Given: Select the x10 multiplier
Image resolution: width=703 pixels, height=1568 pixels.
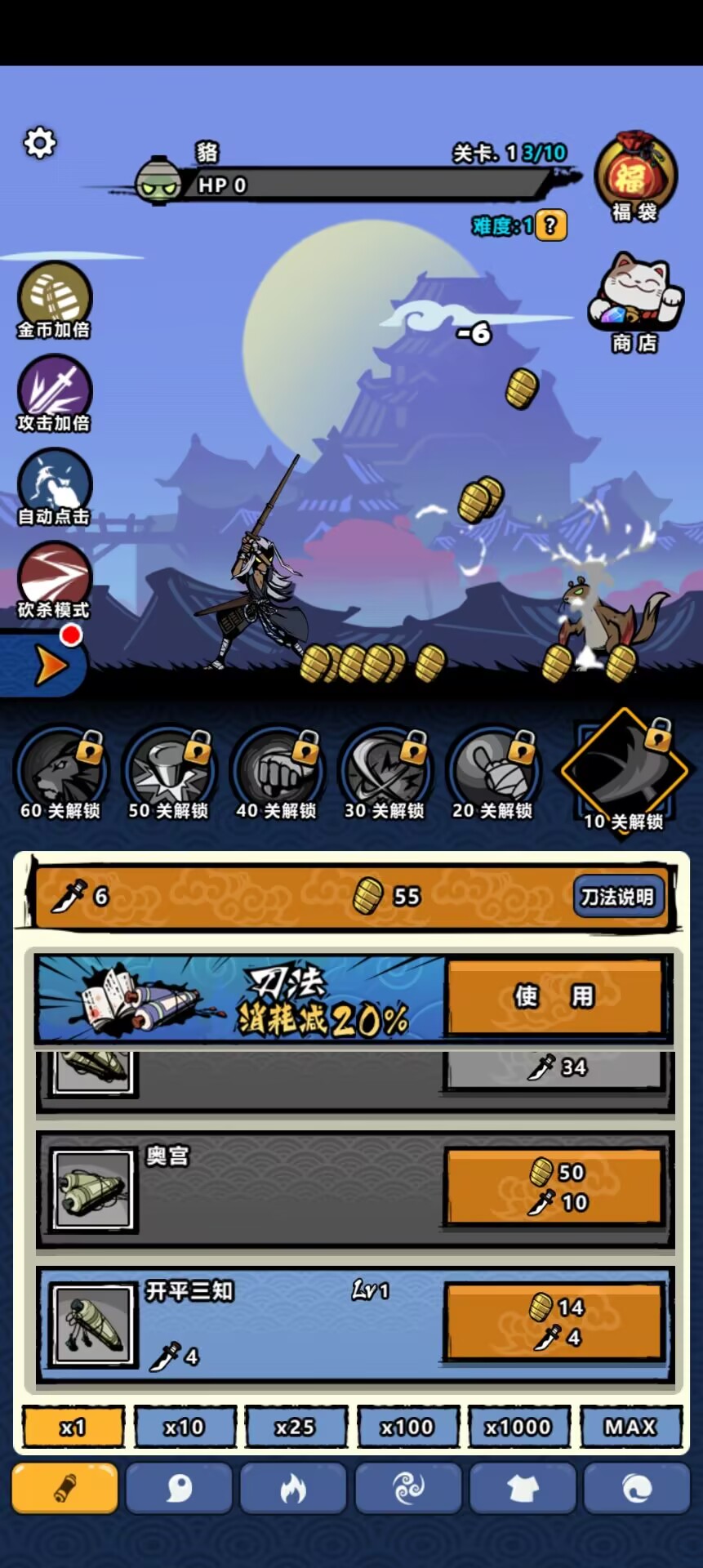Looking at the screenshot, I should 185,1427.
